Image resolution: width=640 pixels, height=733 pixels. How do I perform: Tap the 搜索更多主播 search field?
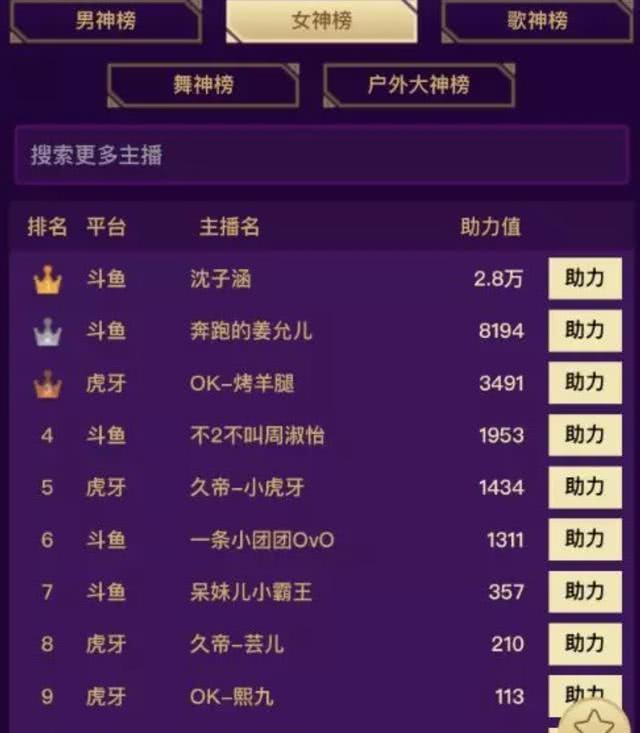point(320,155)
